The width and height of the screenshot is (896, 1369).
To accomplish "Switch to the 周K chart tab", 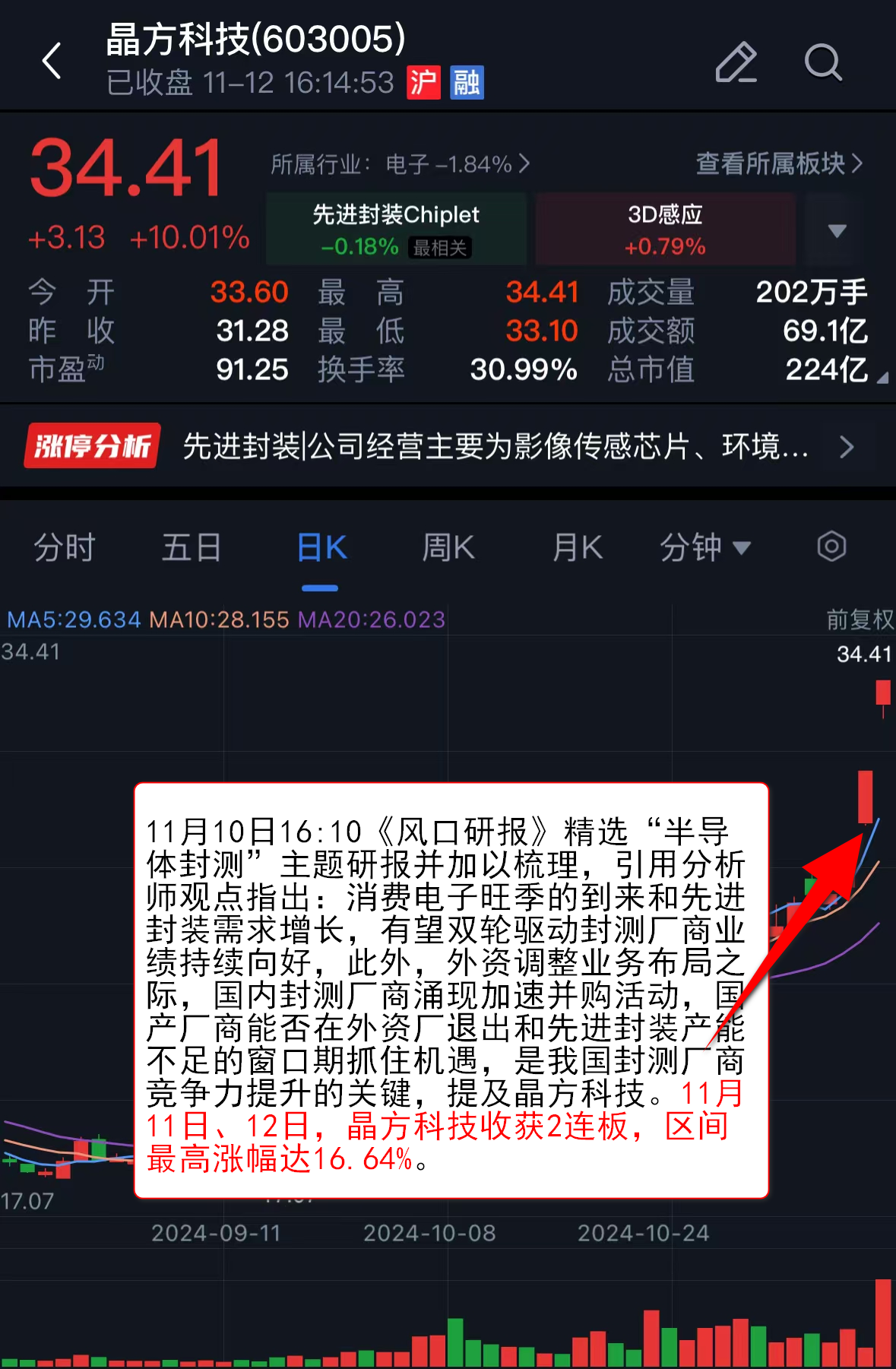I will (x=448, y=547).
